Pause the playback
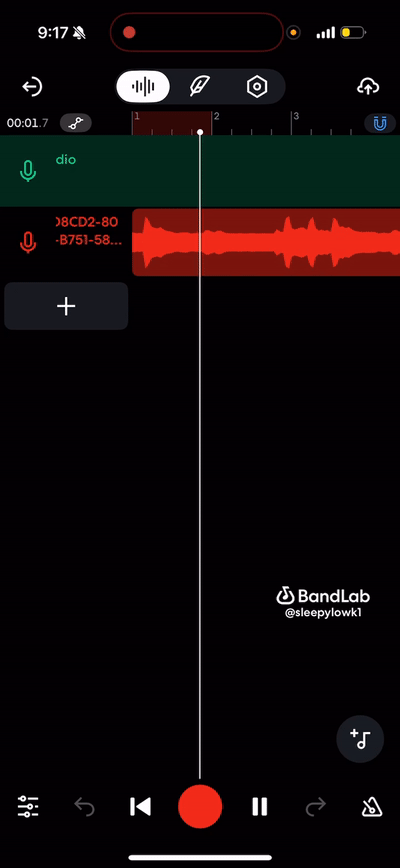Image resolution: width=400 pixels, height=868 pixels. [x=259, y=807]
